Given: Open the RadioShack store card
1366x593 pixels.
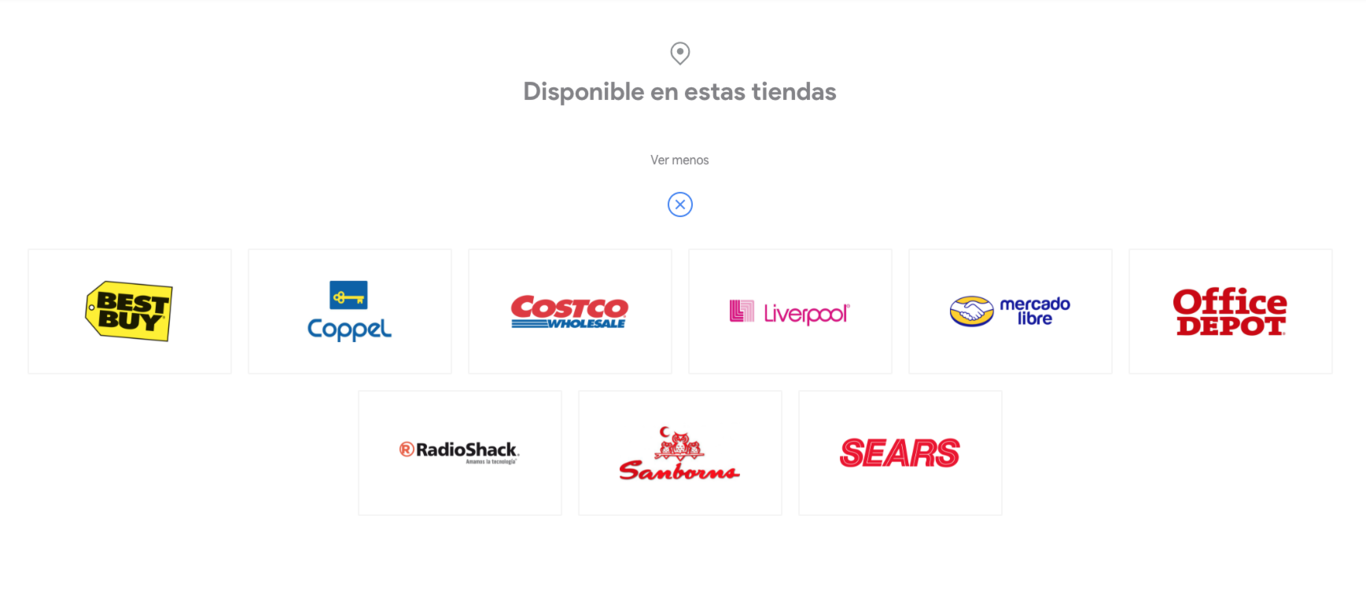Looking at the screenshot, I should (460, 453).
